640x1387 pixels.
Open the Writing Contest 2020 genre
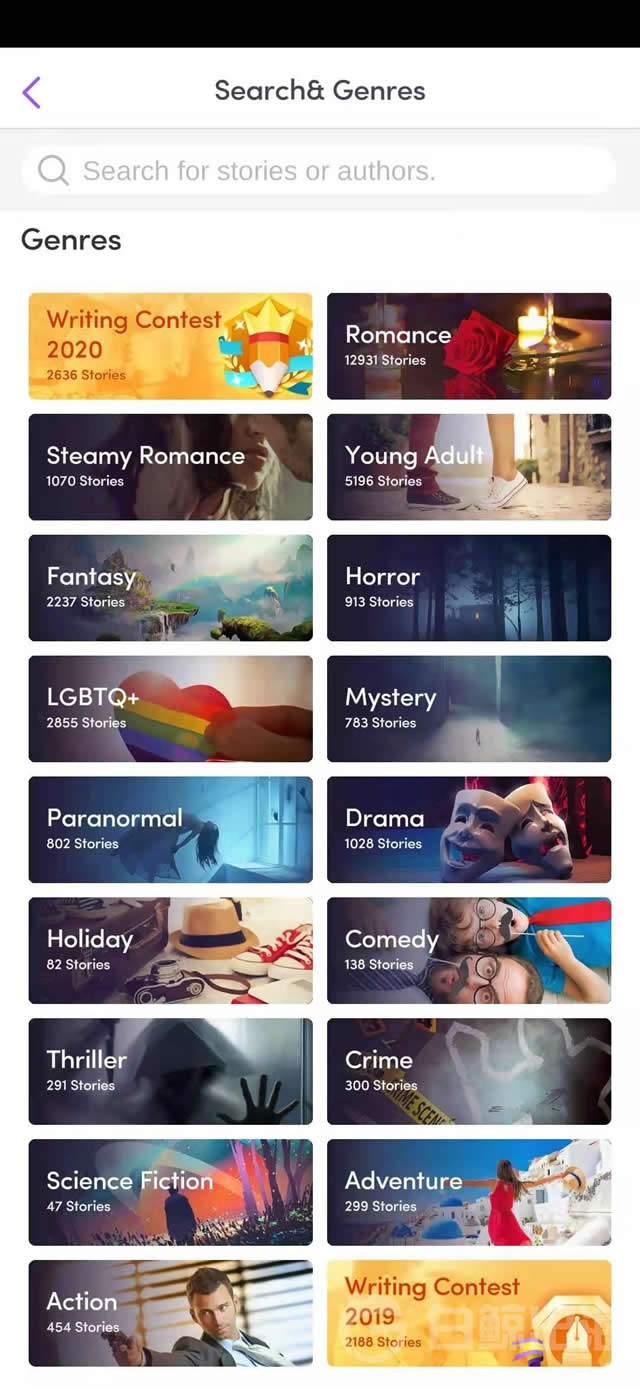click(x=170, y=346)
